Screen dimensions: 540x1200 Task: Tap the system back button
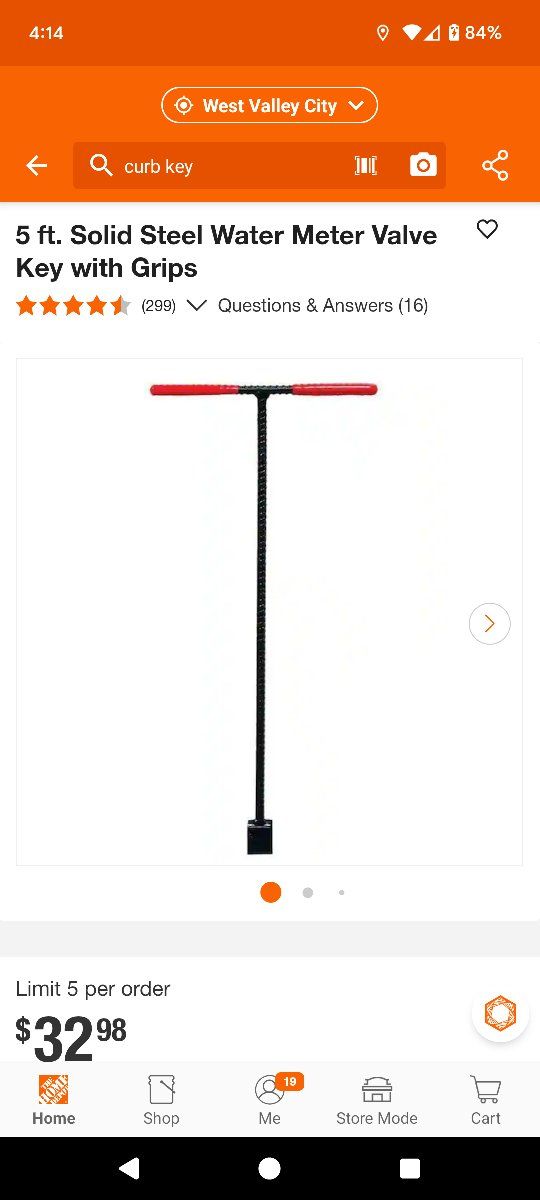(x=129, y=1168)
